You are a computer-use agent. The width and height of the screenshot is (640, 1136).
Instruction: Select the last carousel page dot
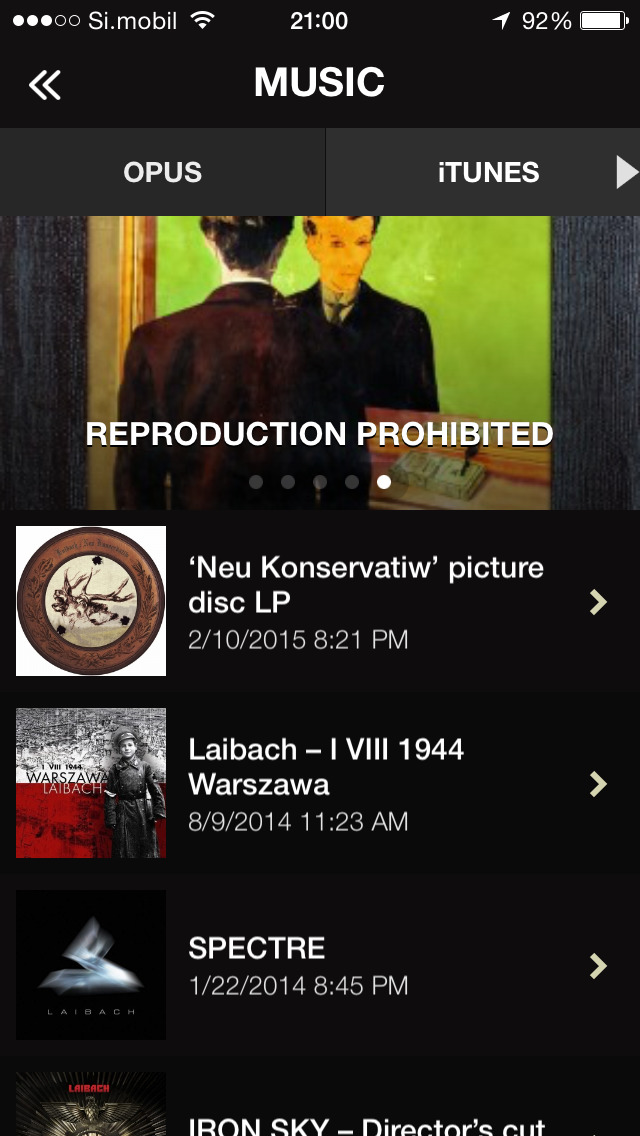(384, 482)
